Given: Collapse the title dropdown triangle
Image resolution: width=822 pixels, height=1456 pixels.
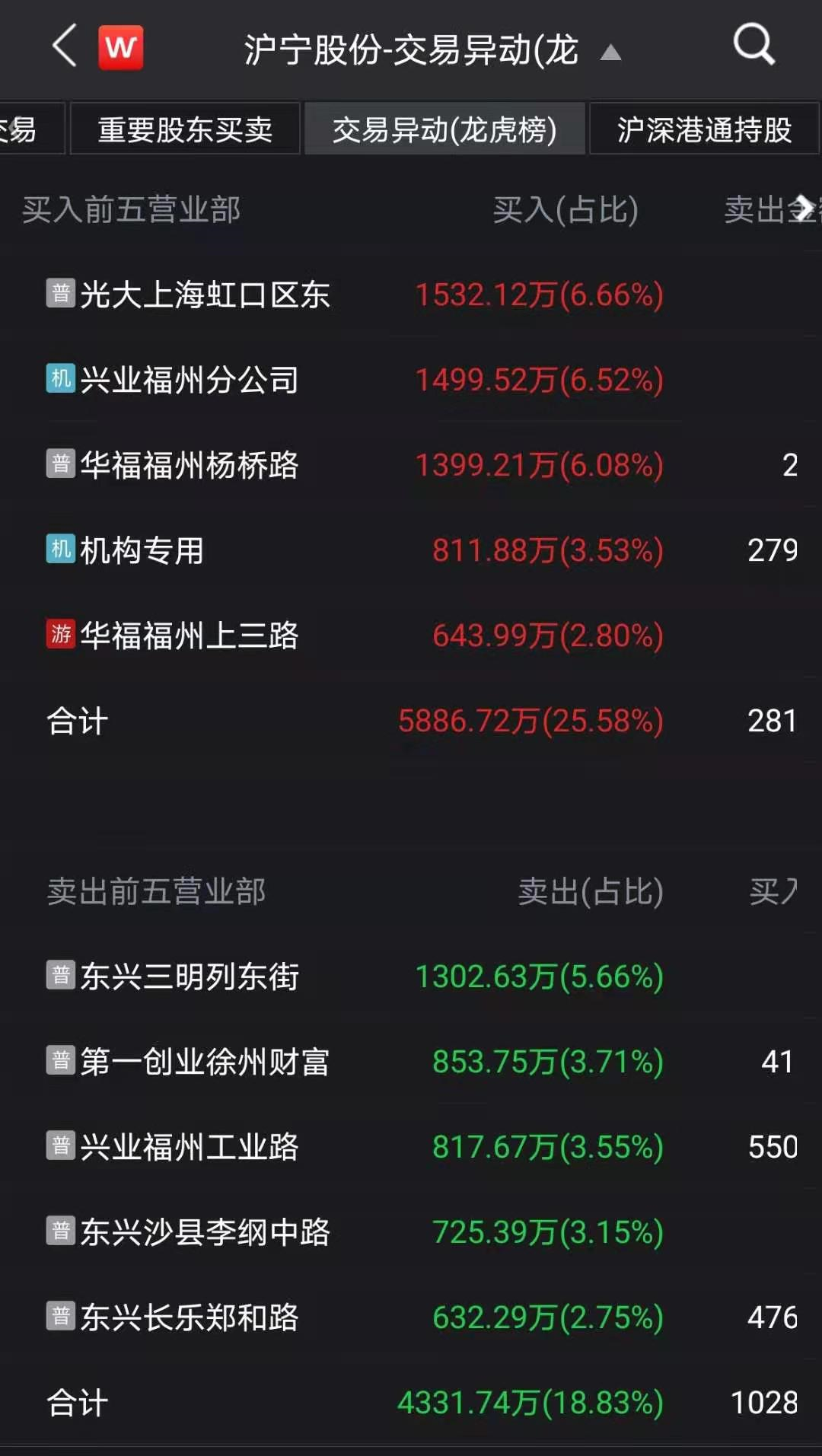Looking at the screenshot, I should coord(609,52).
